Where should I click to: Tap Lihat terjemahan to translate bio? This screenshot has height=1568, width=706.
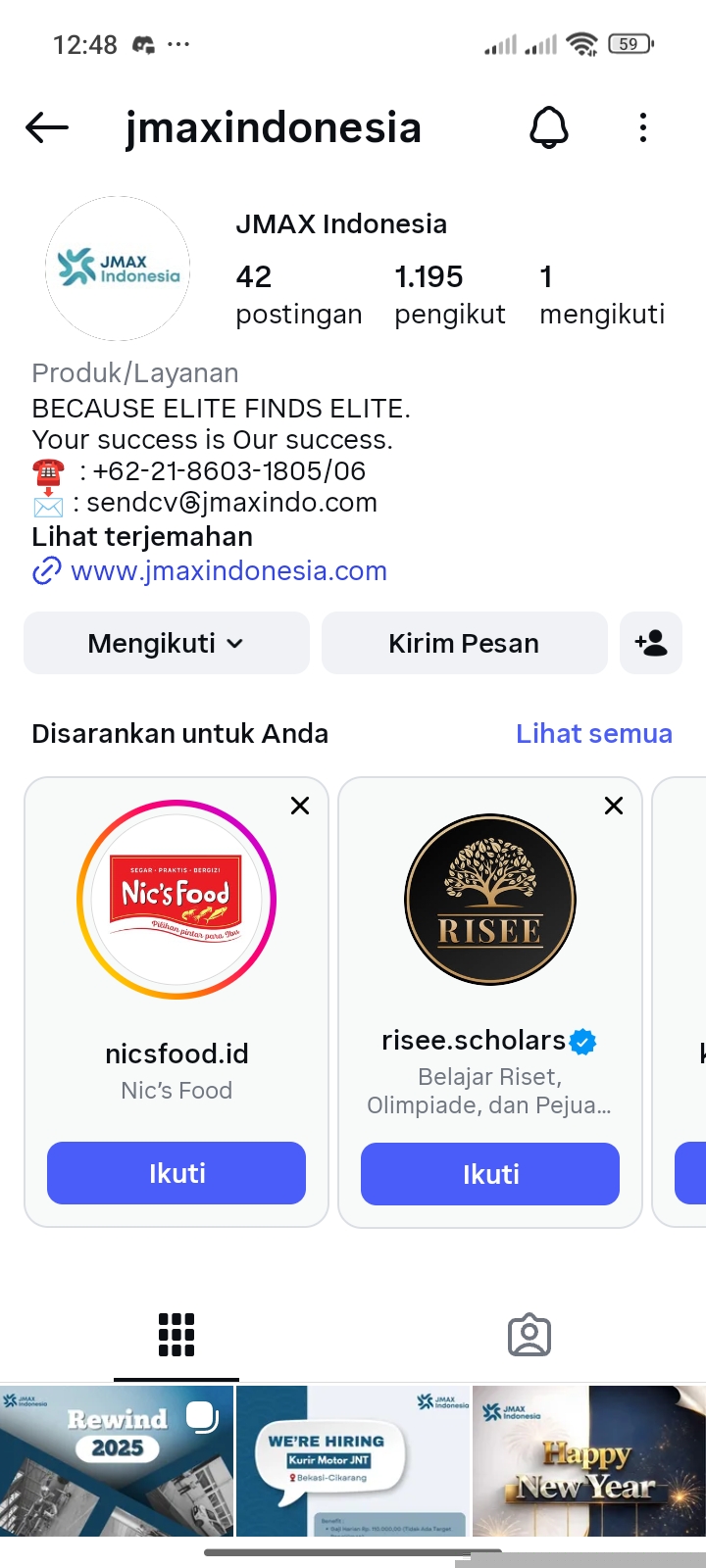[x=142, y=537]
